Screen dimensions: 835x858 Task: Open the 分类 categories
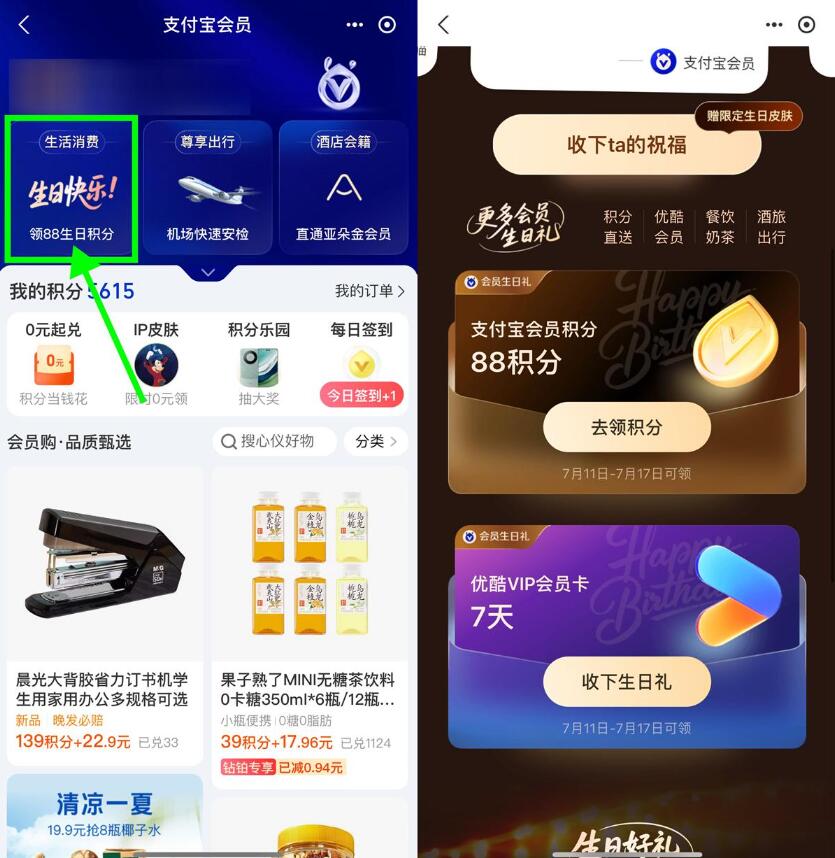375,441
